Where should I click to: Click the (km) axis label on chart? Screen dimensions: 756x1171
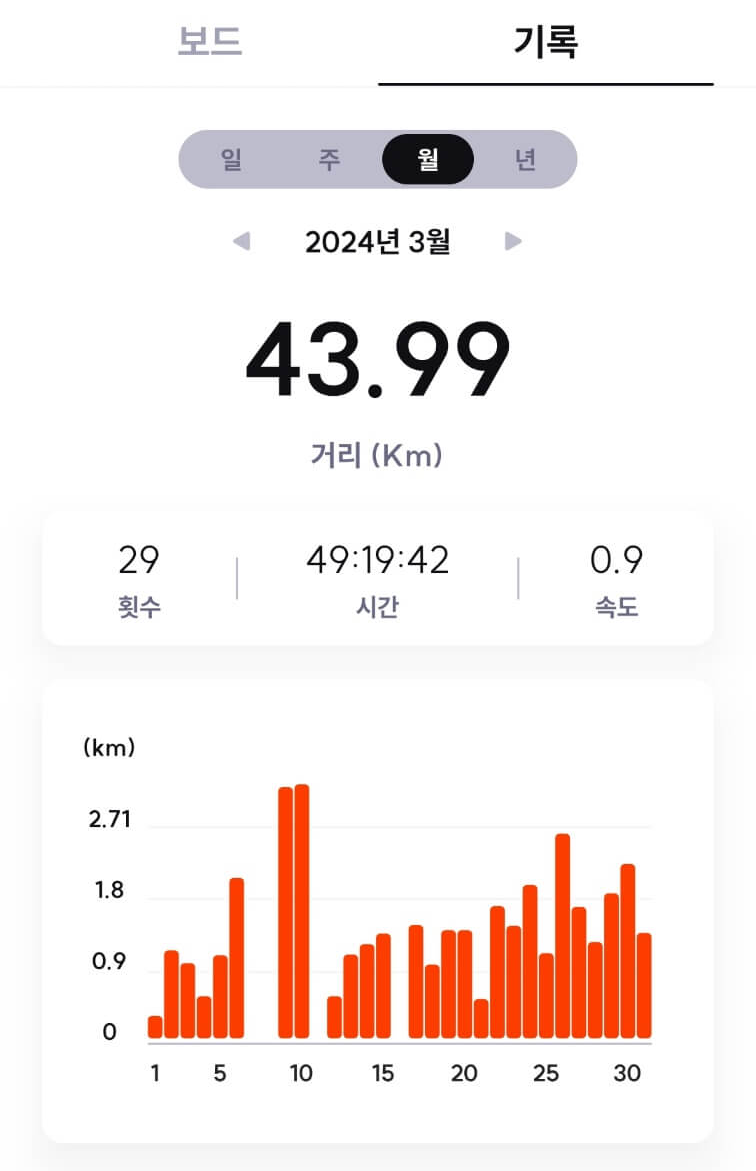108,747
